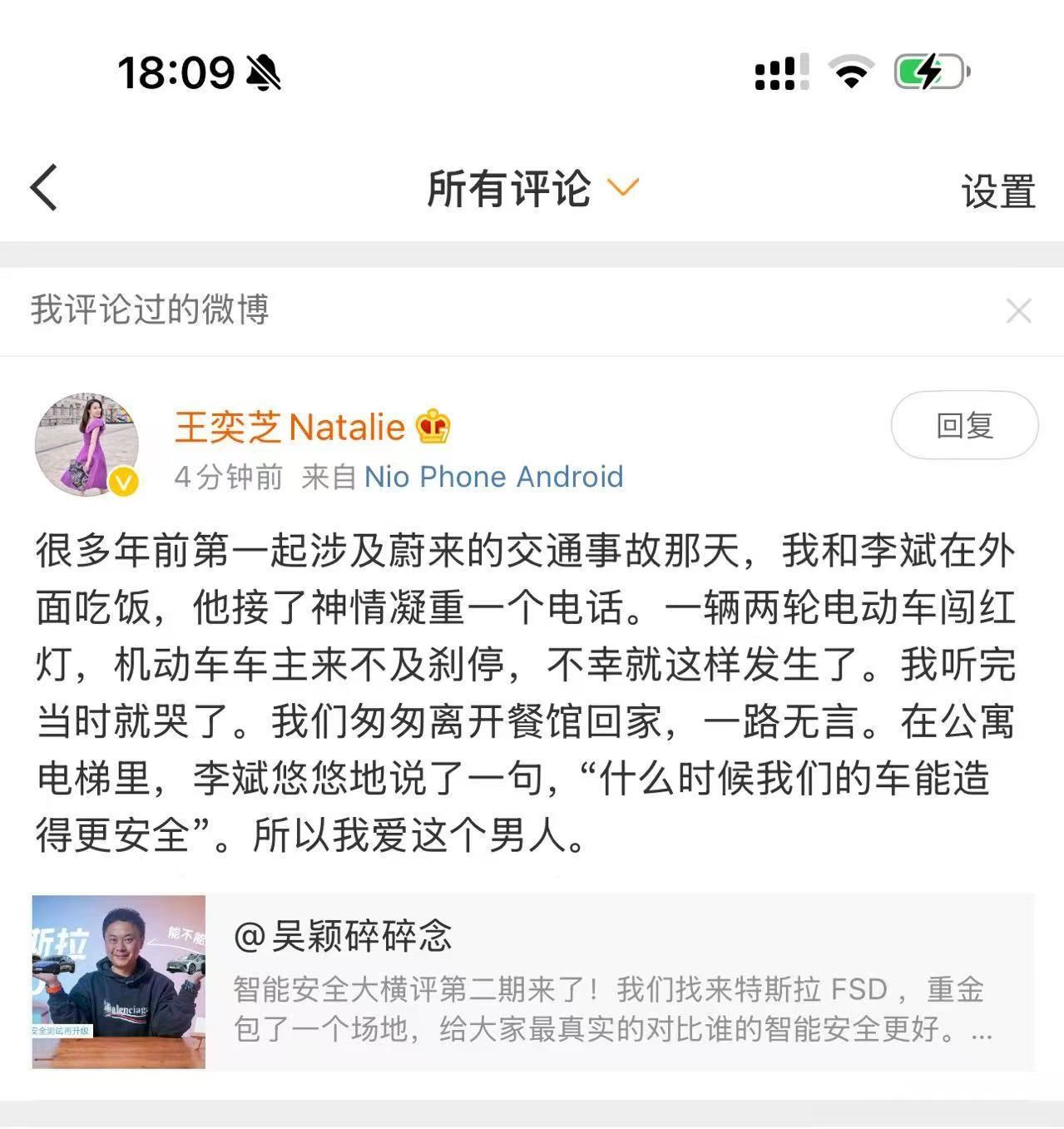Screen dimensions: 1064x1129
Task: Go back using the top-left arrow
Action: point(45,188)
